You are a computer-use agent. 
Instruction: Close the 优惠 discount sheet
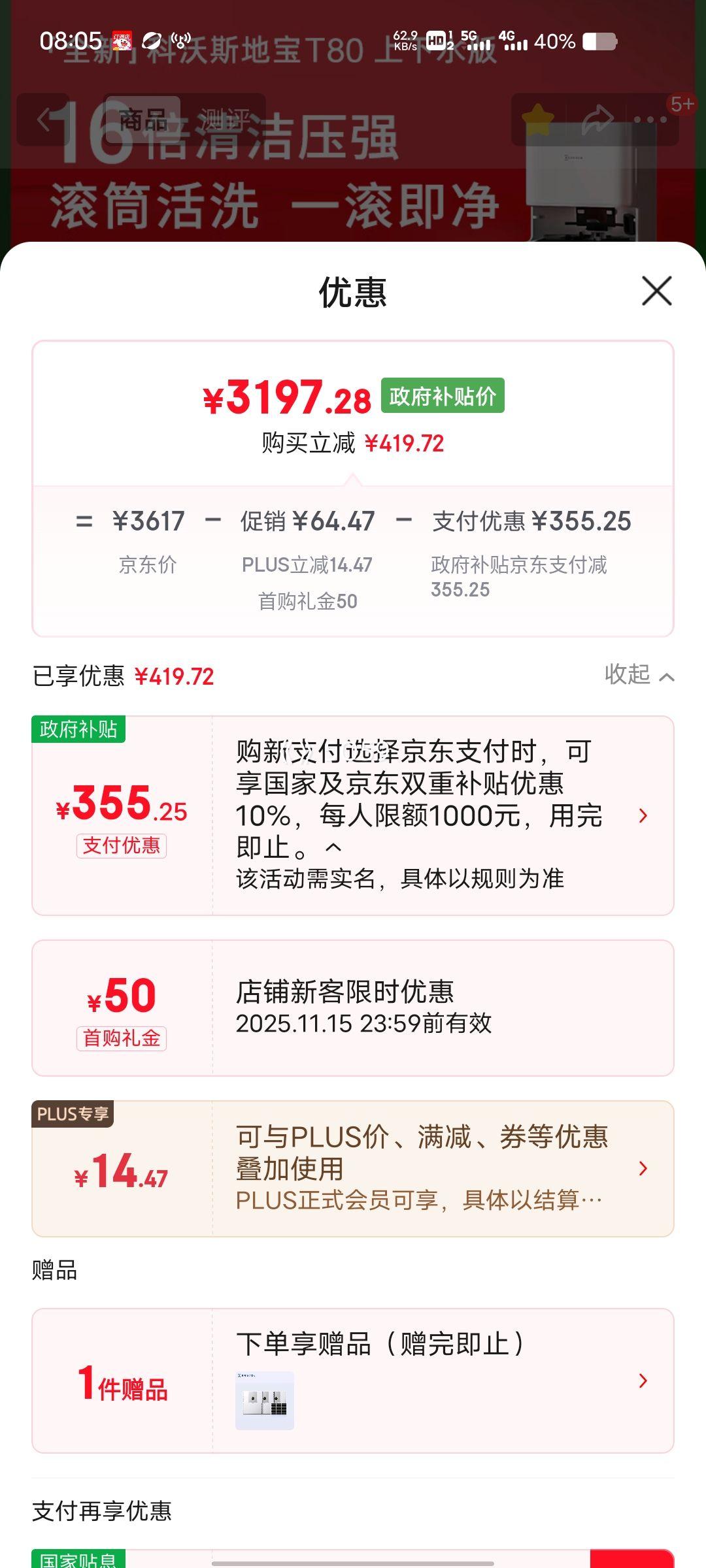point(656,291)
